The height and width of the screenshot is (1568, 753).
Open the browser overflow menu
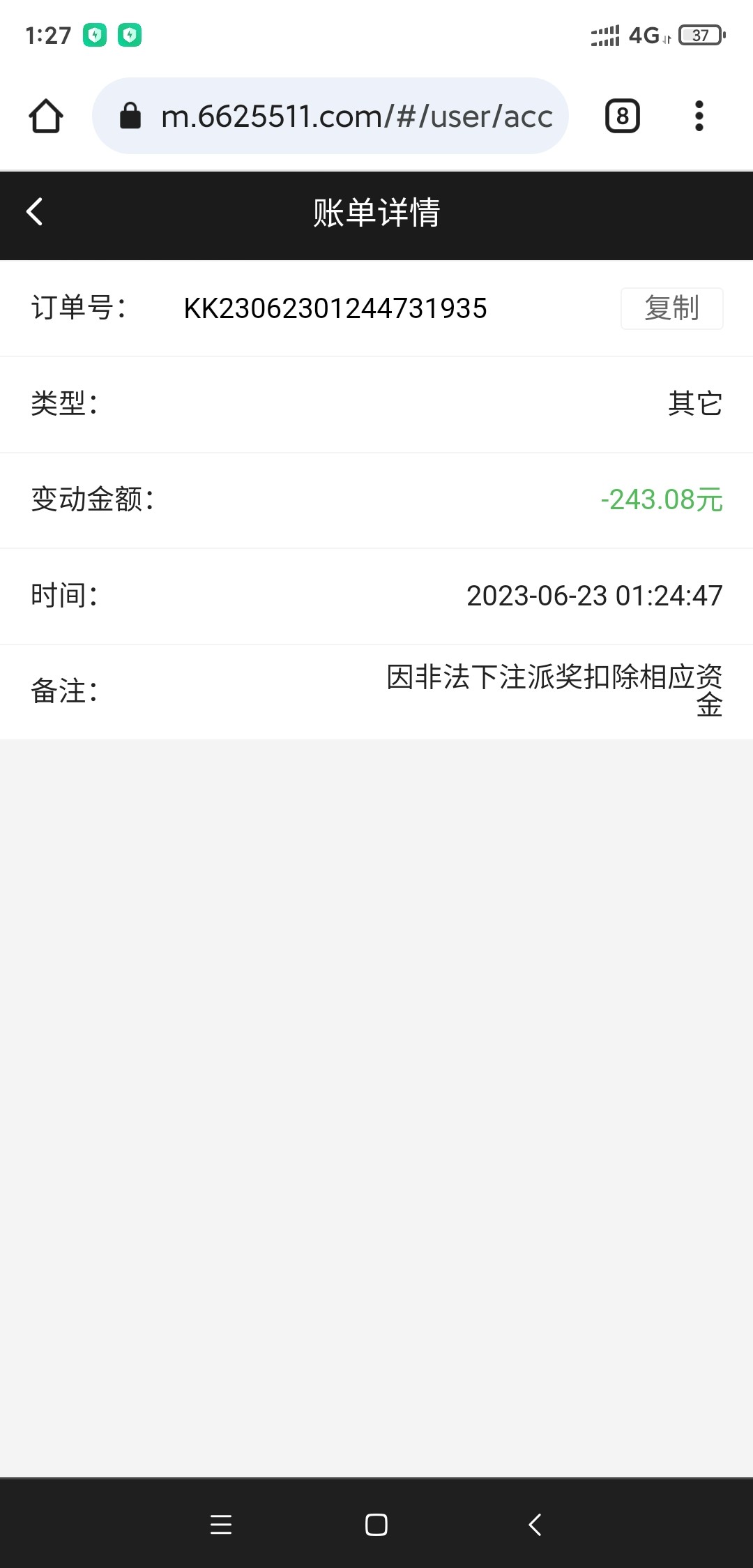[699, 116]
